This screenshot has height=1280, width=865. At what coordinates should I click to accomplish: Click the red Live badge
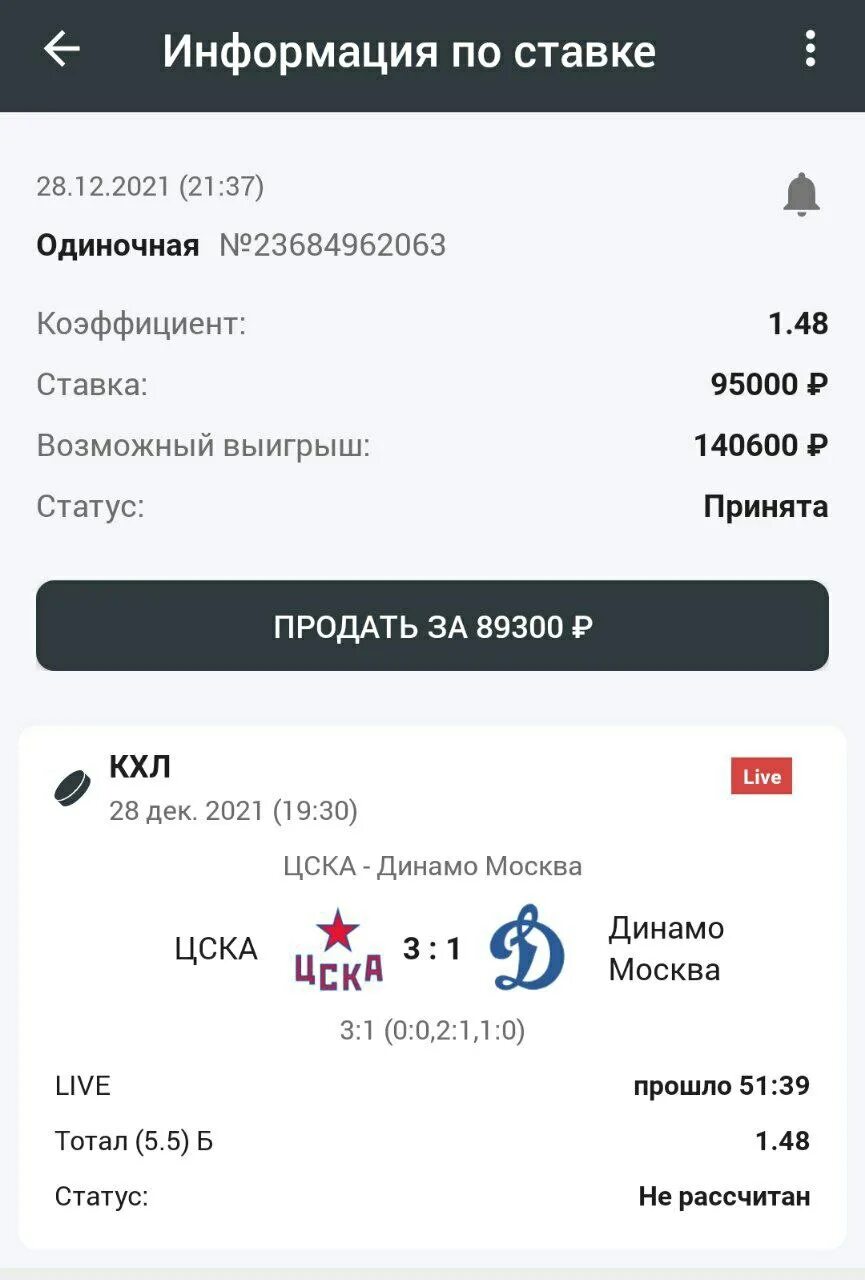(761, 776)
